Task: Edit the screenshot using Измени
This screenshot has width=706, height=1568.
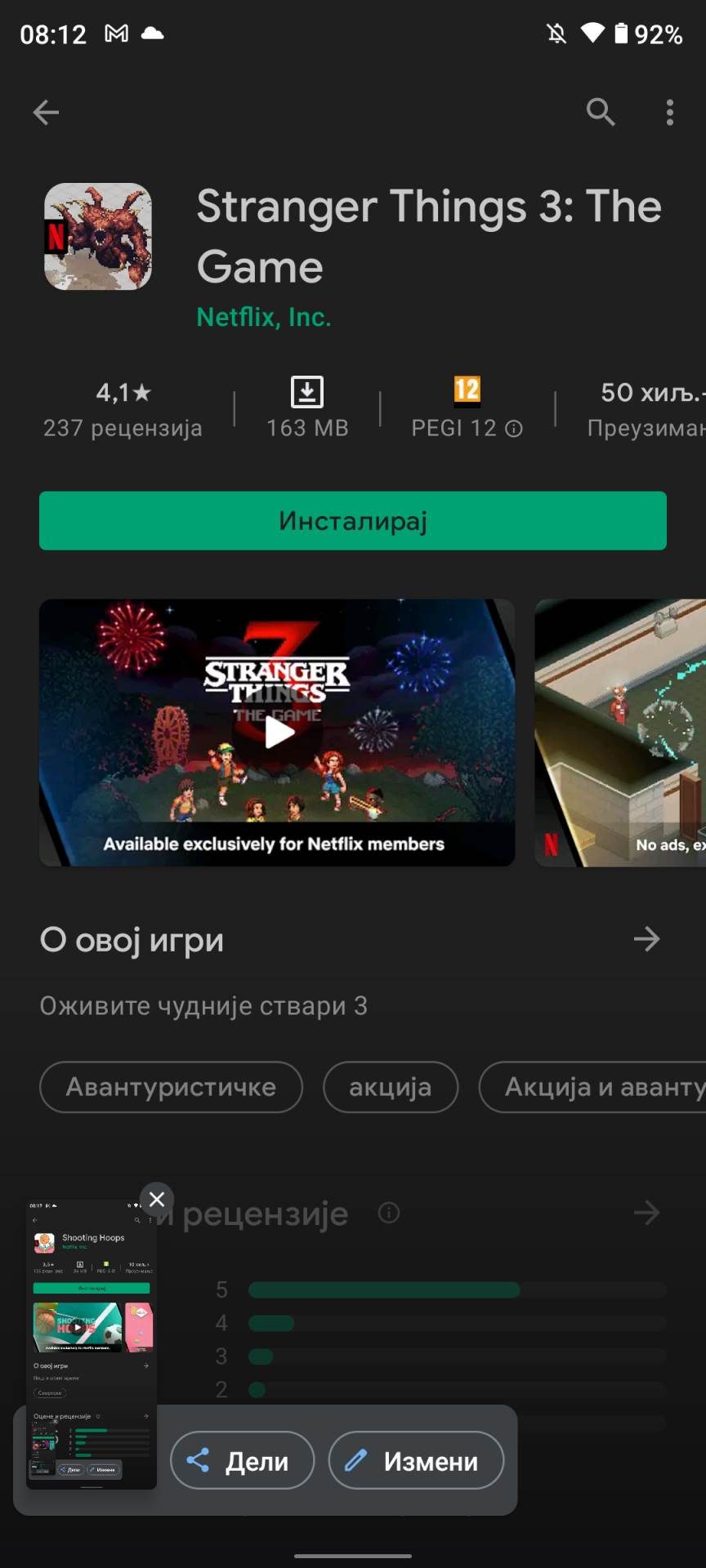Action: click(x=415, y=1460)
